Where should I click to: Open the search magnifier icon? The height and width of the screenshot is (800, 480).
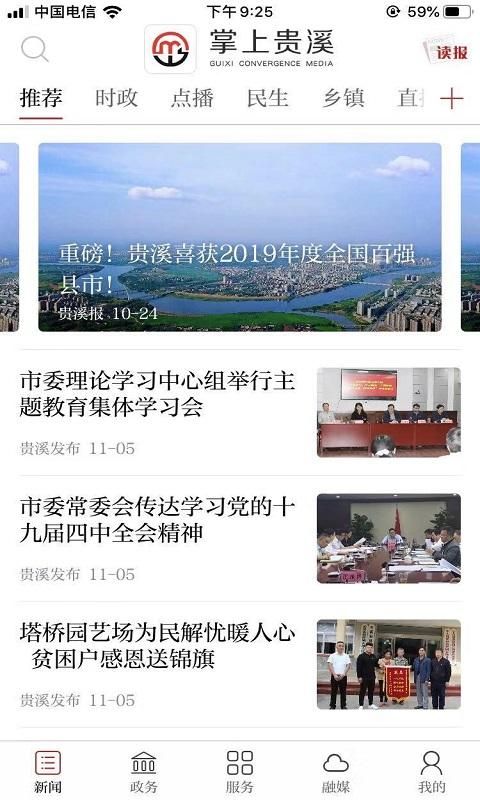[x=35, y=49]
